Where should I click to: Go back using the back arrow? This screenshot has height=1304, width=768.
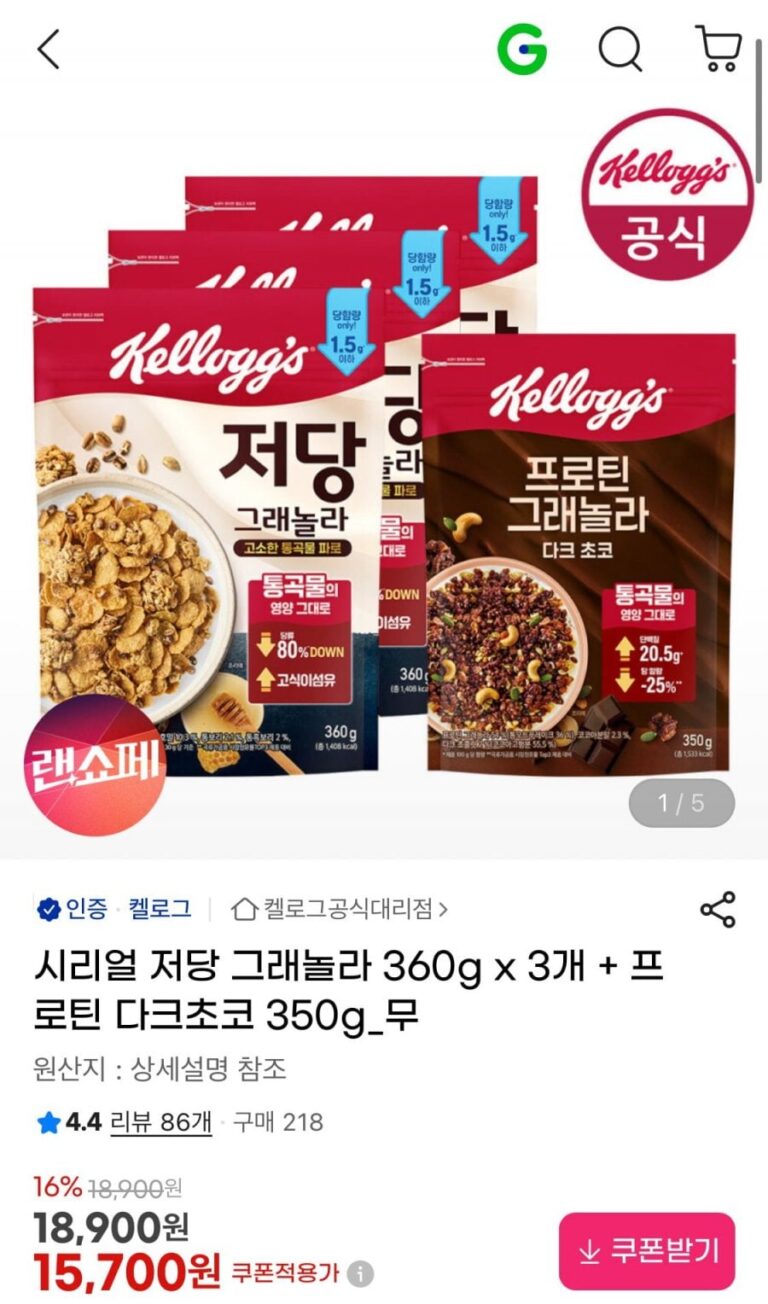coord(48,49)
